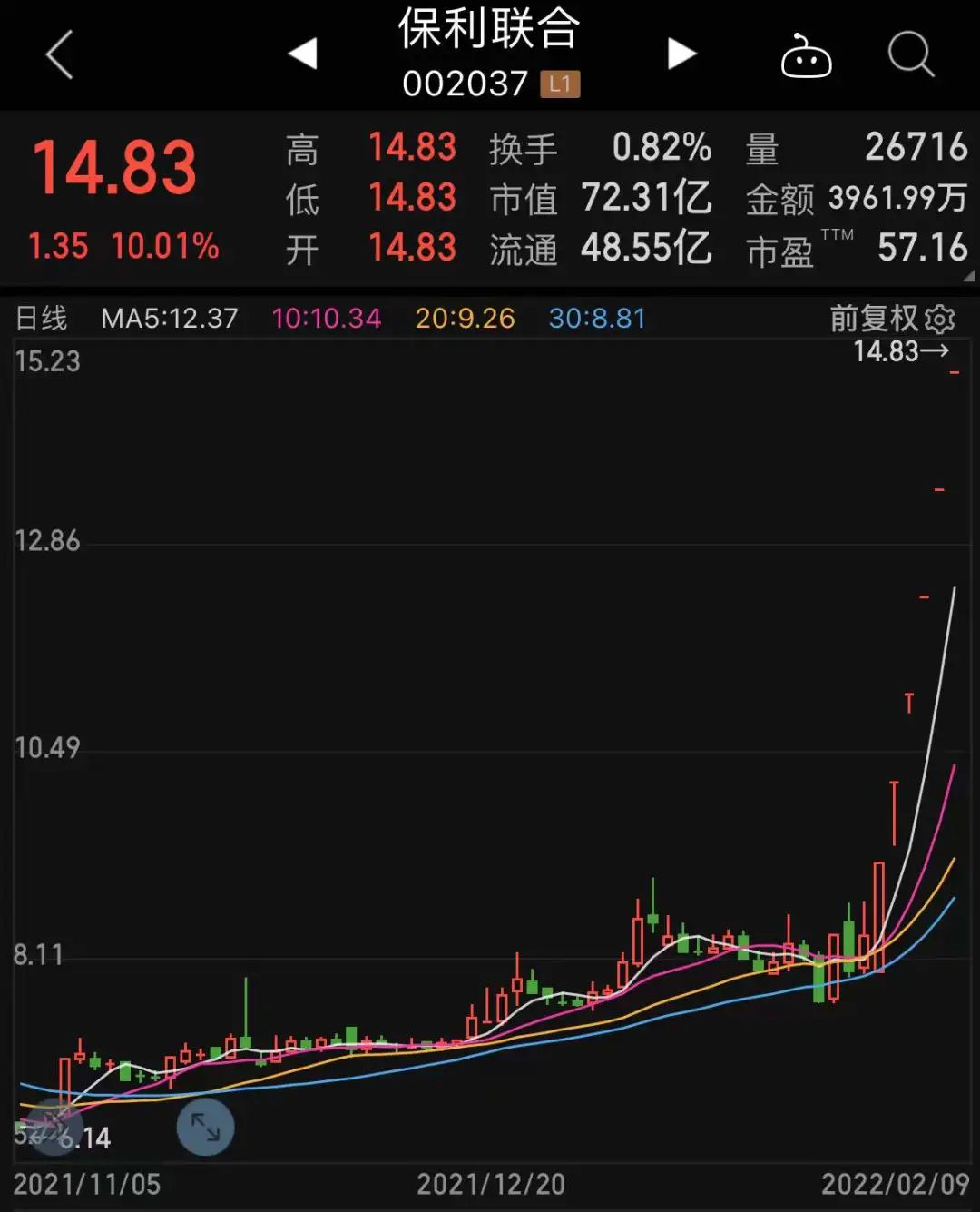Switch the adjustment mode via 前复权
This screenshot has width=980, height=1212.
coord(873,320)
